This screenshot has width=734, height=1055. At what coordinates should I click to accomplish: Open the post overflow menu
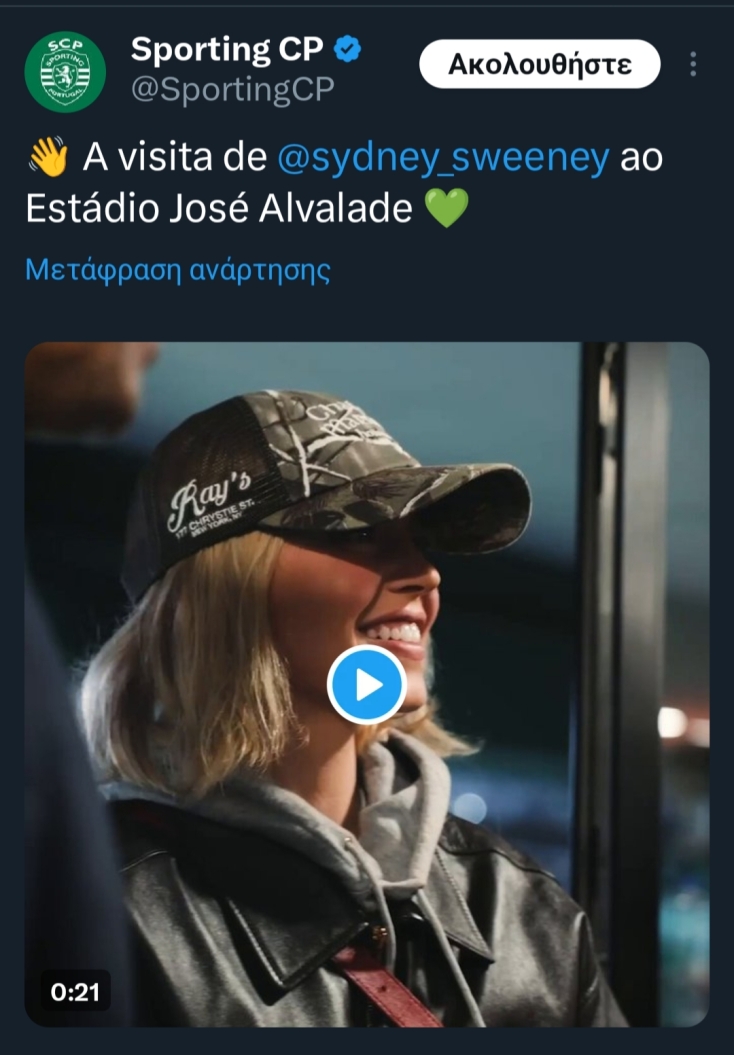[x=693, y=65]
